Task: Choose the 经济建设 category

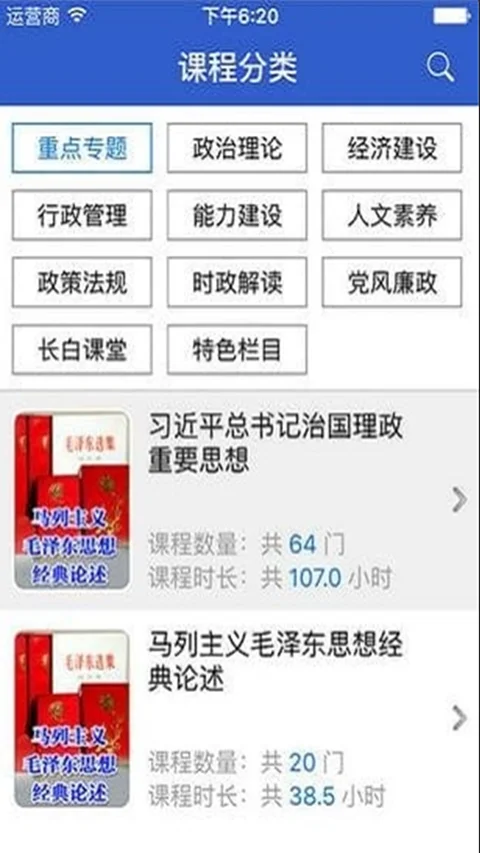Action: pos(392,148)
